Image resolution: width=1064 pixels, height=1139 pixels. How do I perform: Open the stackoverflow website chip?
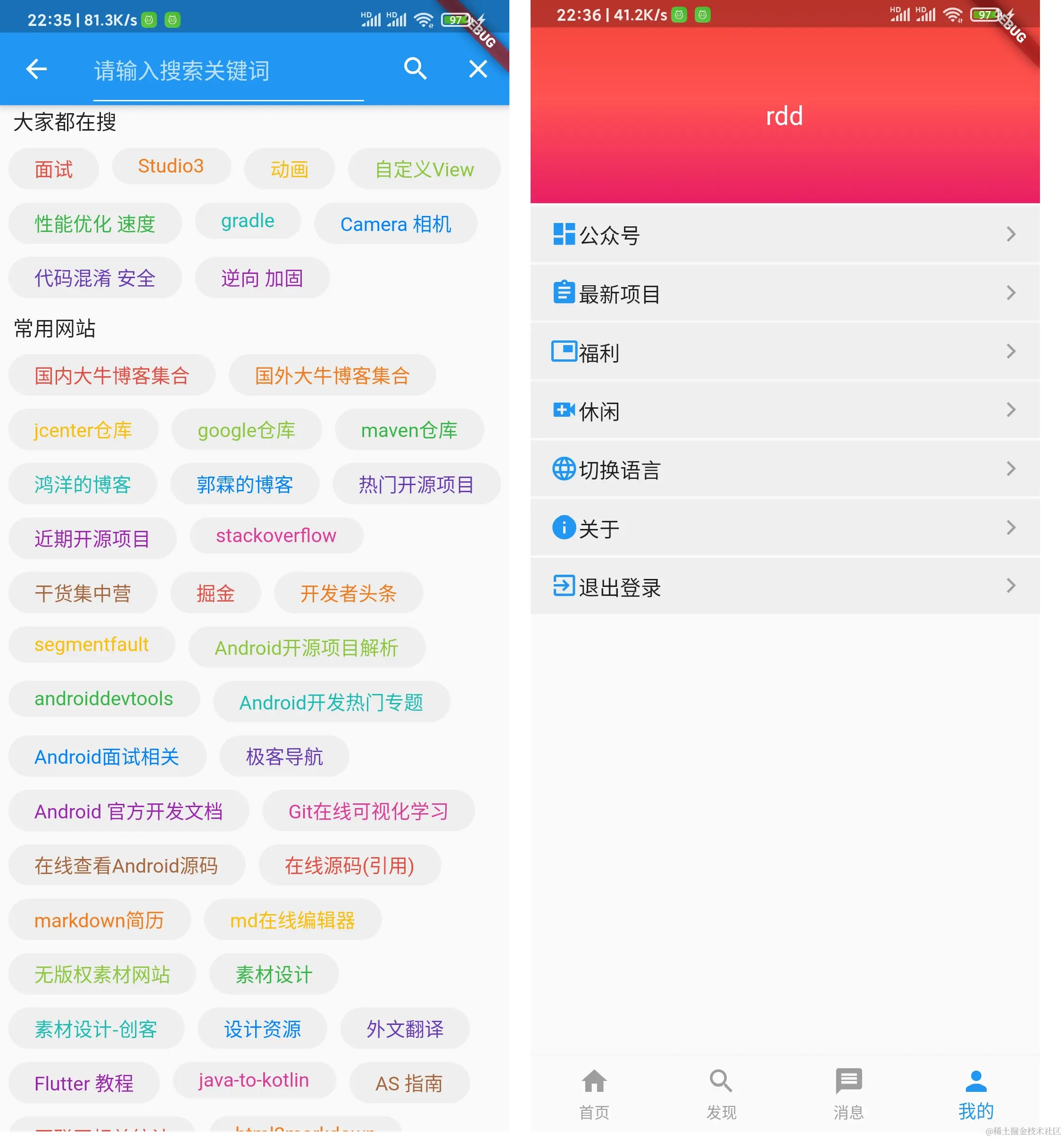(276, 536)
